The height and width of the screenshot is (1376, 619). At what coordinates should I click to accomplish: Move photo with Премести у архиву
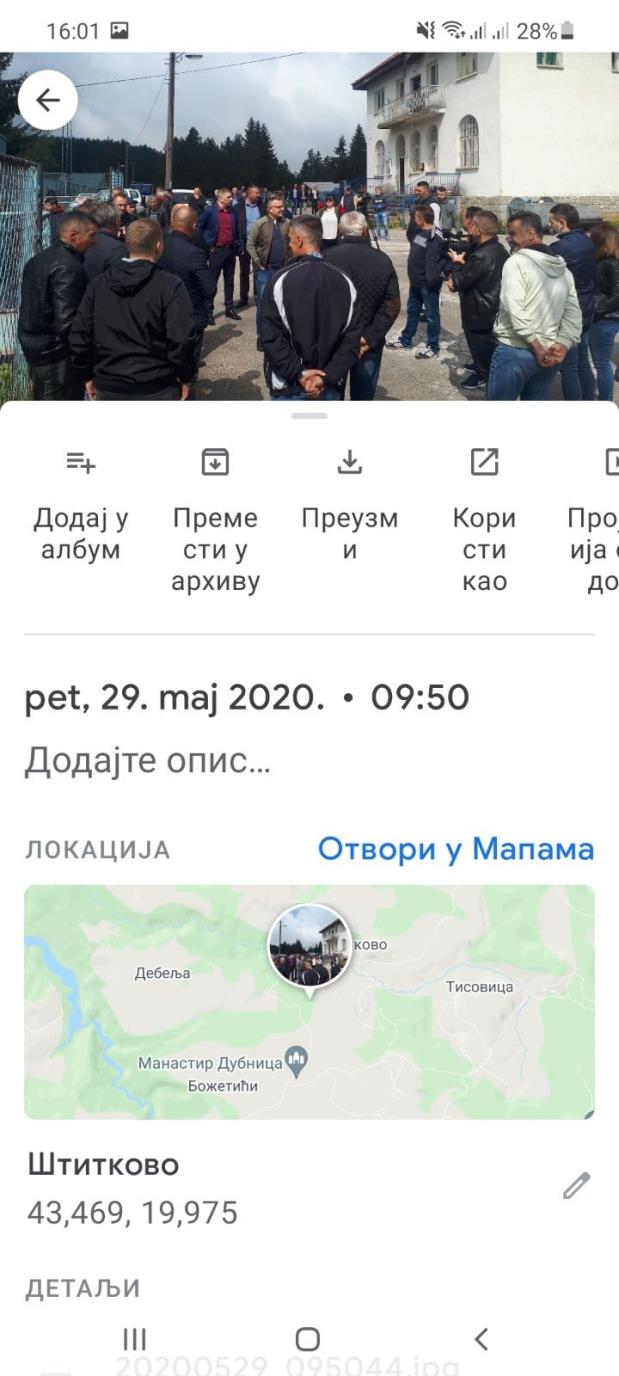(x=215, y=520)
